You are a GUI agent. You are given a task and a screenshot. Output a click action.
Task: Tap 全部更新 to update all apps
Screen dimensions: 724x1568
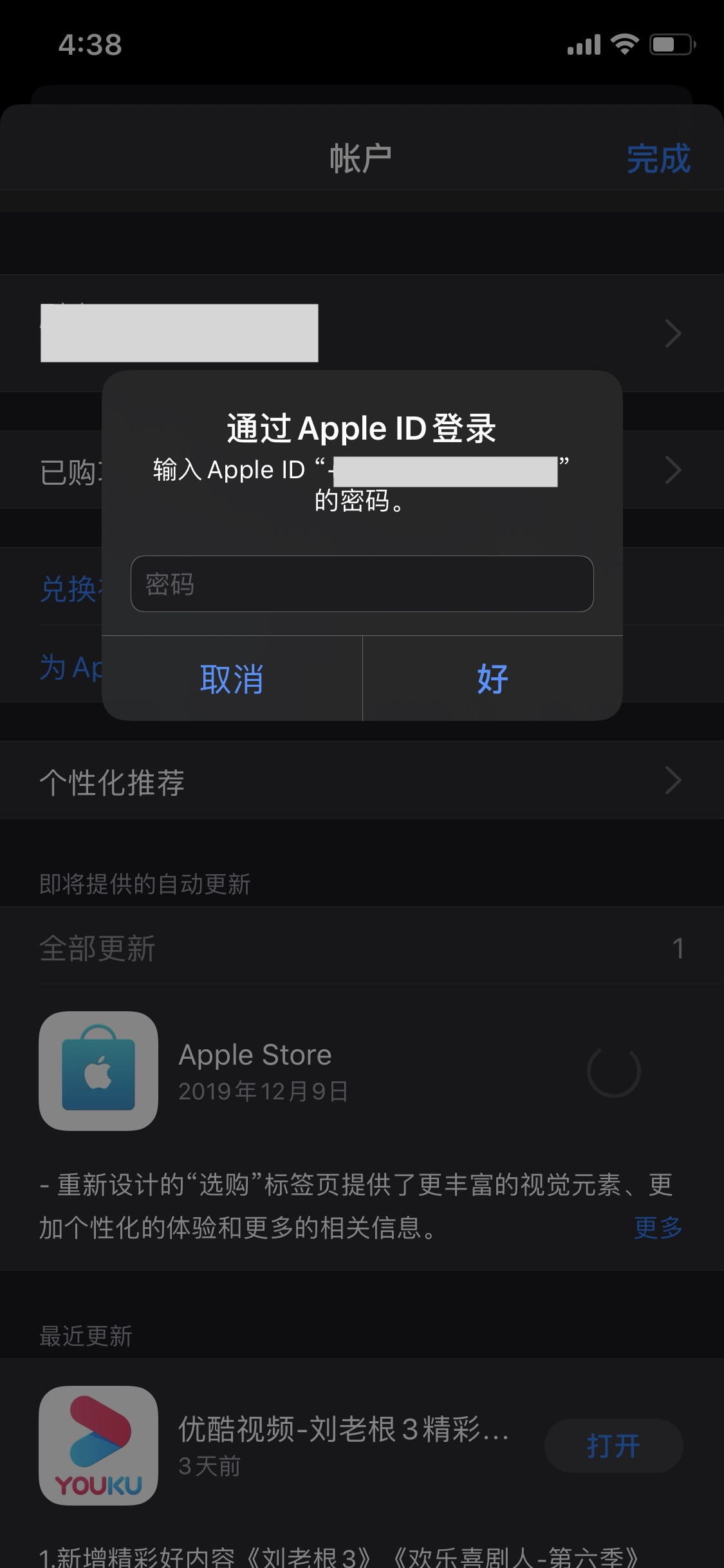click(x=98, y=948)
